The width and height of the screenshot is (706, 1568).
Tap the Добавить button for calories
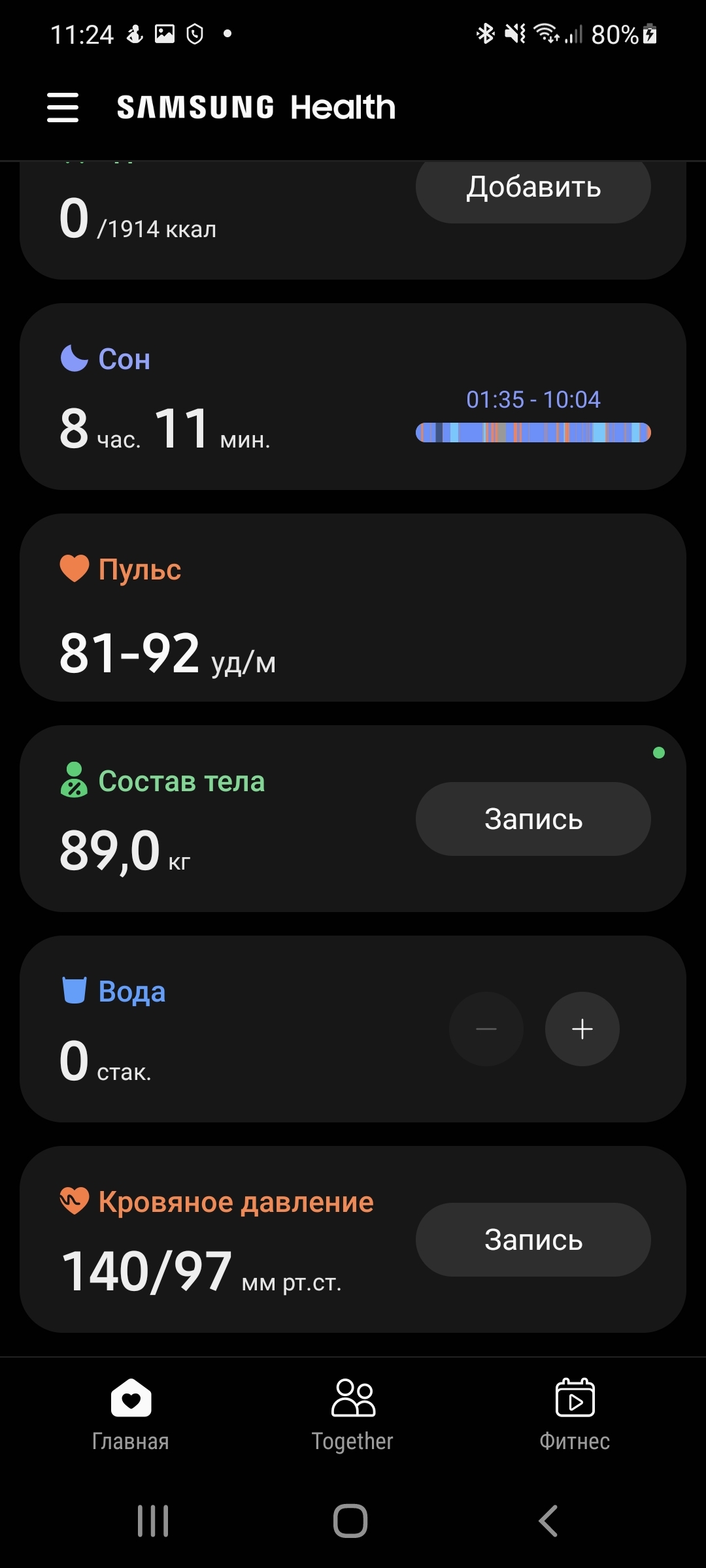(x=533, y=188)
